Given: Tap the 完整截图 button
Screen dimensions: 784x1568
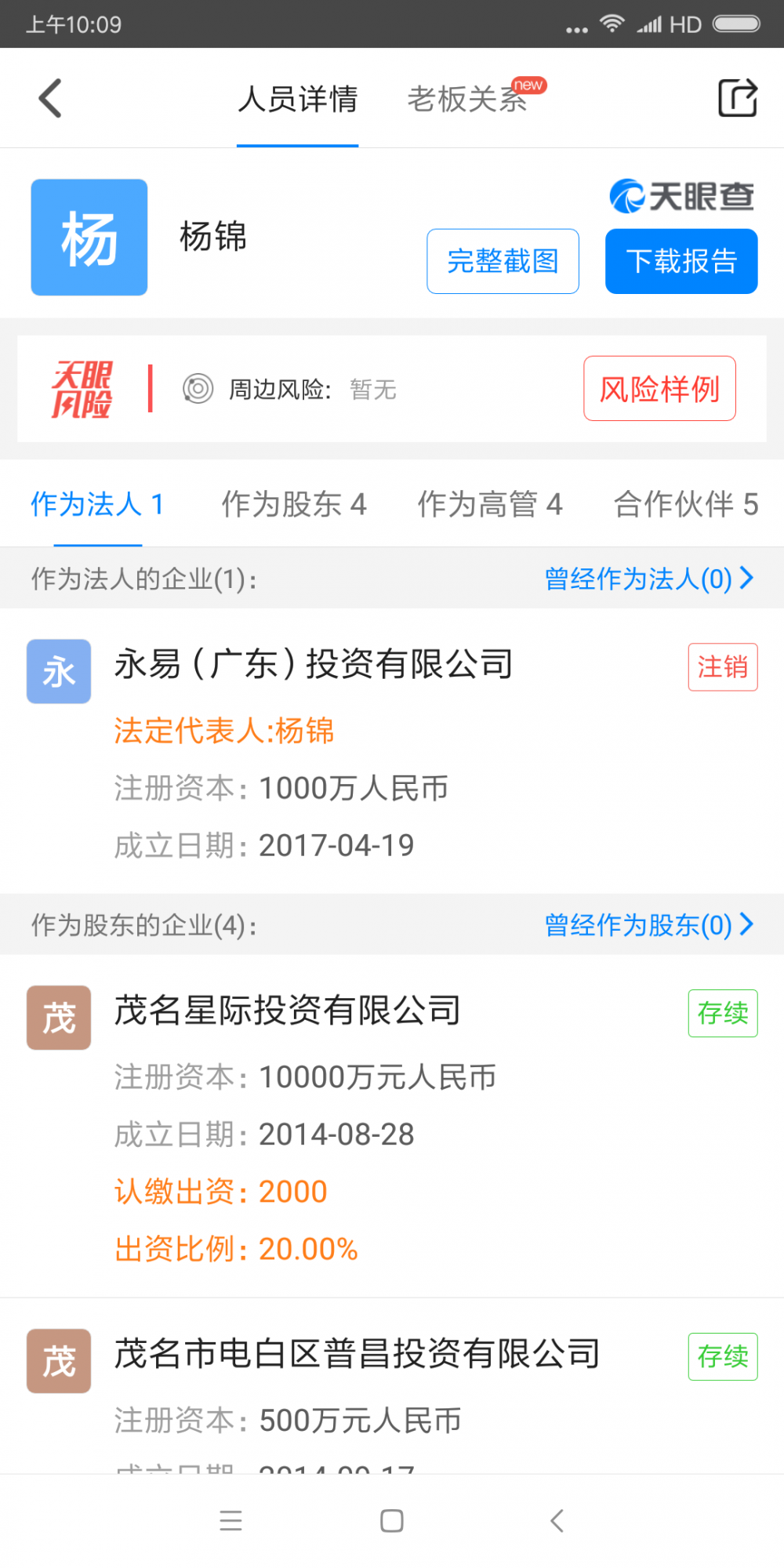Looking at the screenshot, I should [x=503, y=261].
